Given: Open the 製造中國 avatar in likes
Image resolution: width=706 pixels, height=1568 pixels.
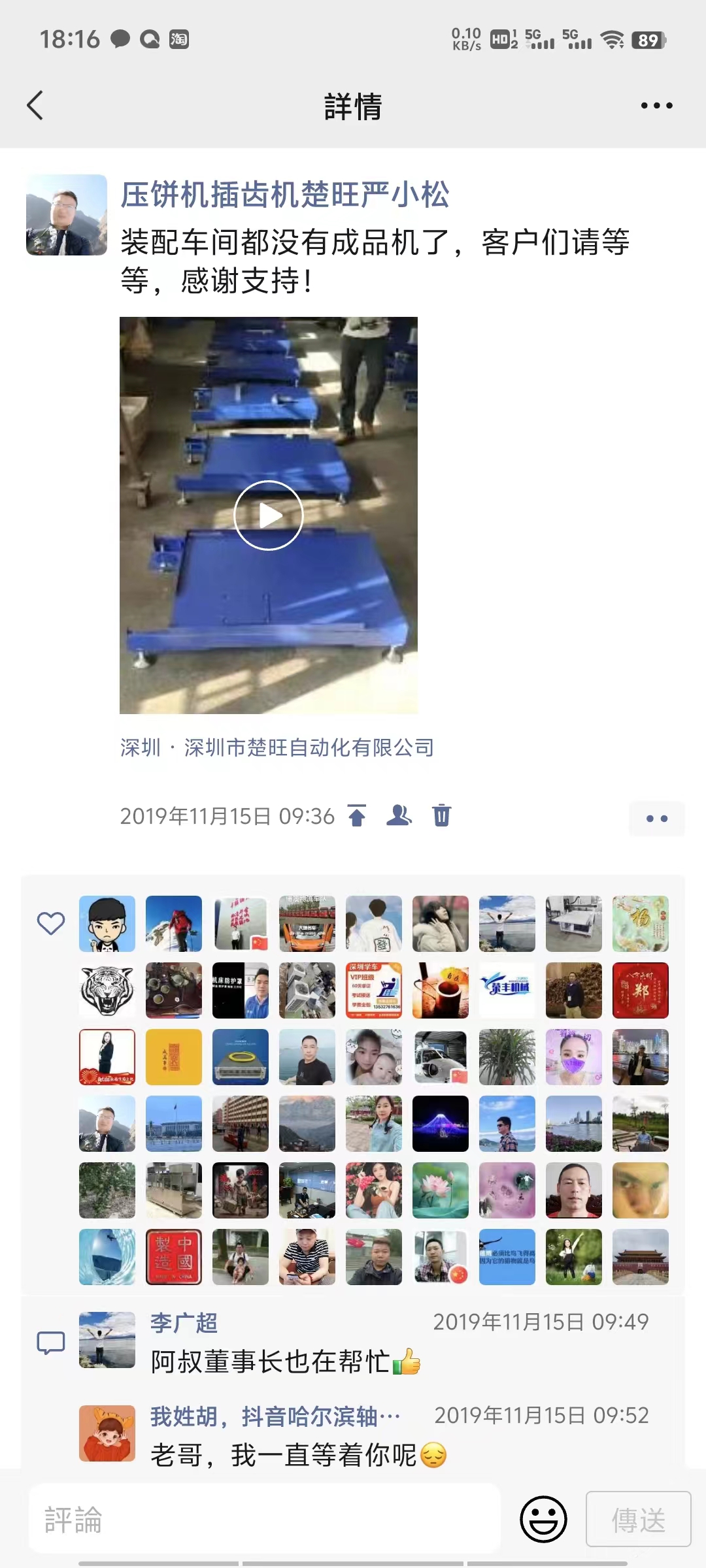Looking at the screenshot, I should point(174,1257).
